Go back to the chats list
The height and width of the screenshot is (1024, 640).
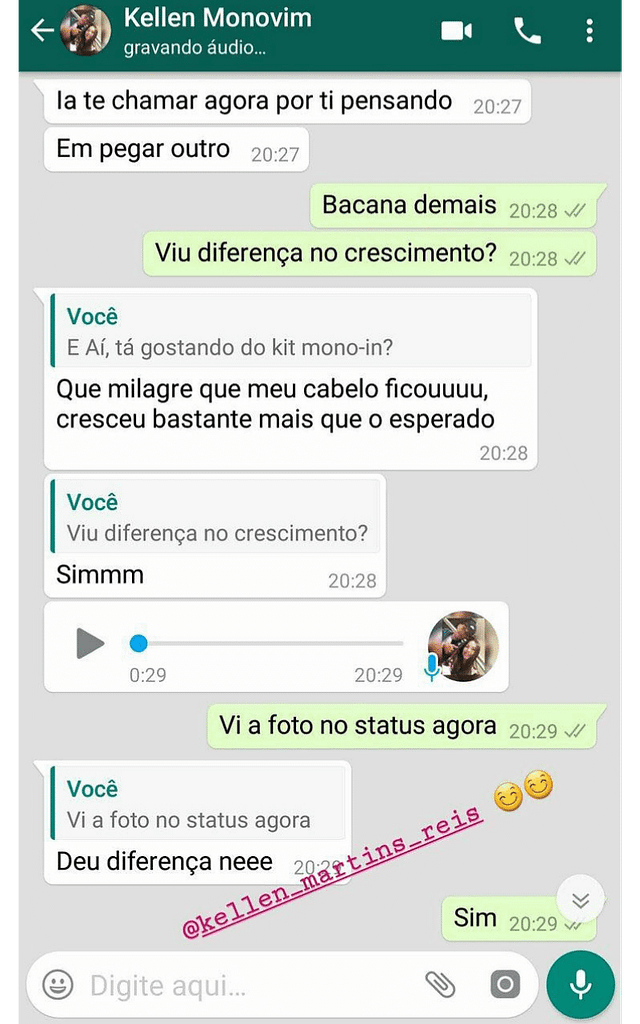tap(42, 31)
